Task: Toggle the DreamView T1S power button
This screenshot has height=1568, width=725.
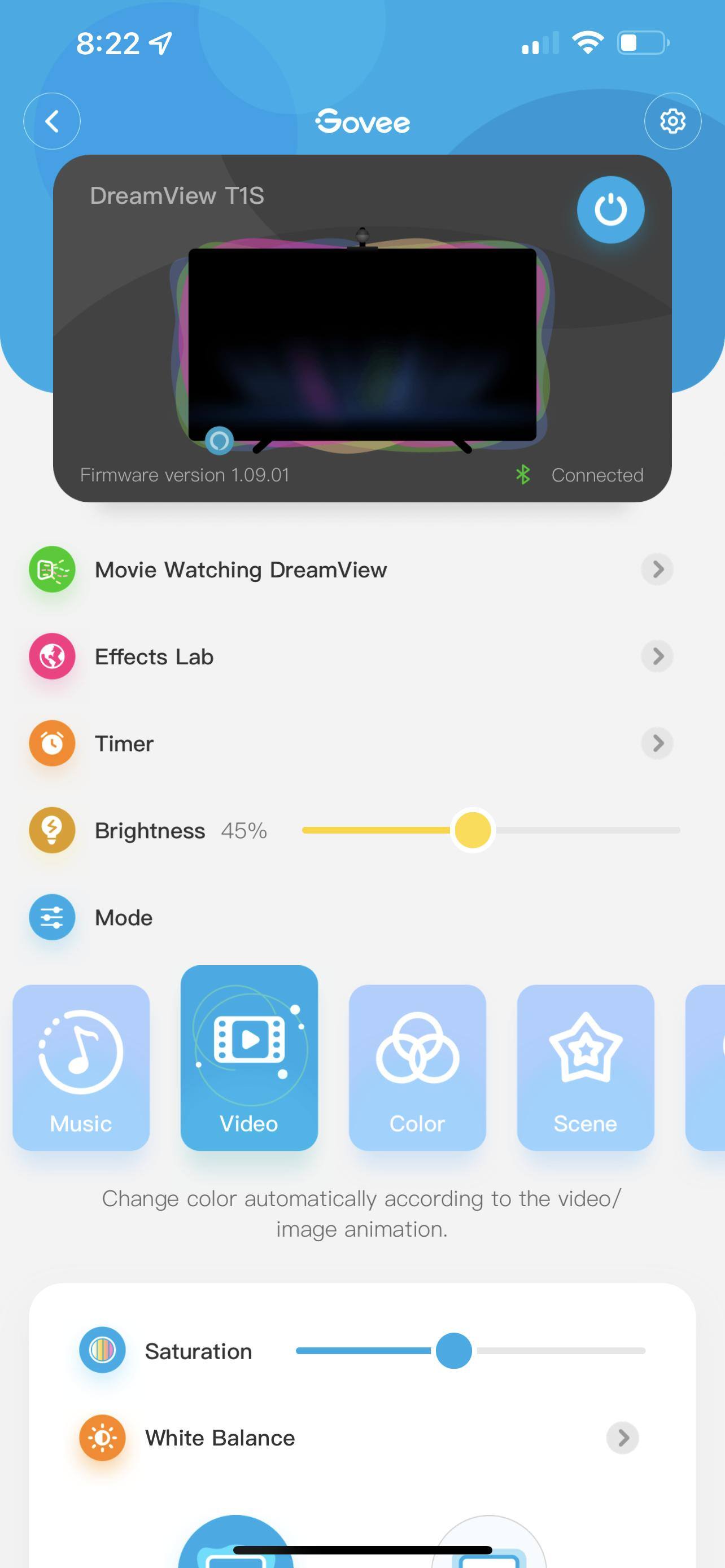Action: tap(610, 210)
